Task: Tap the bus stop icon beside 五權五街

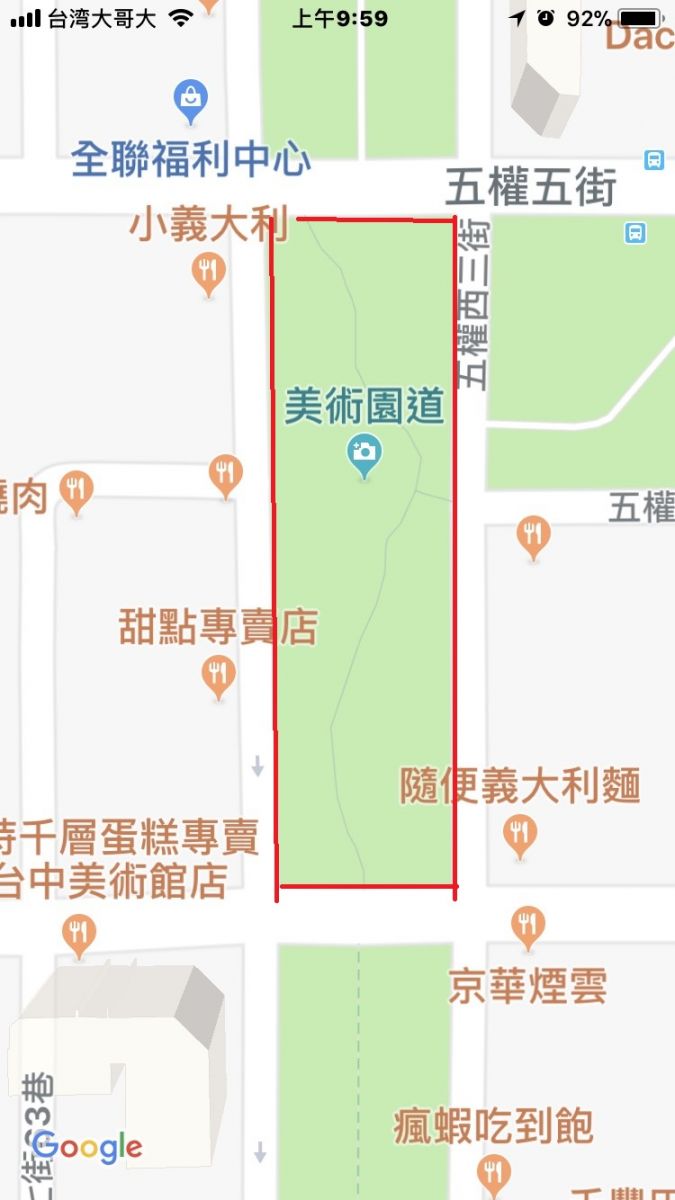Action: pos(654,160)
